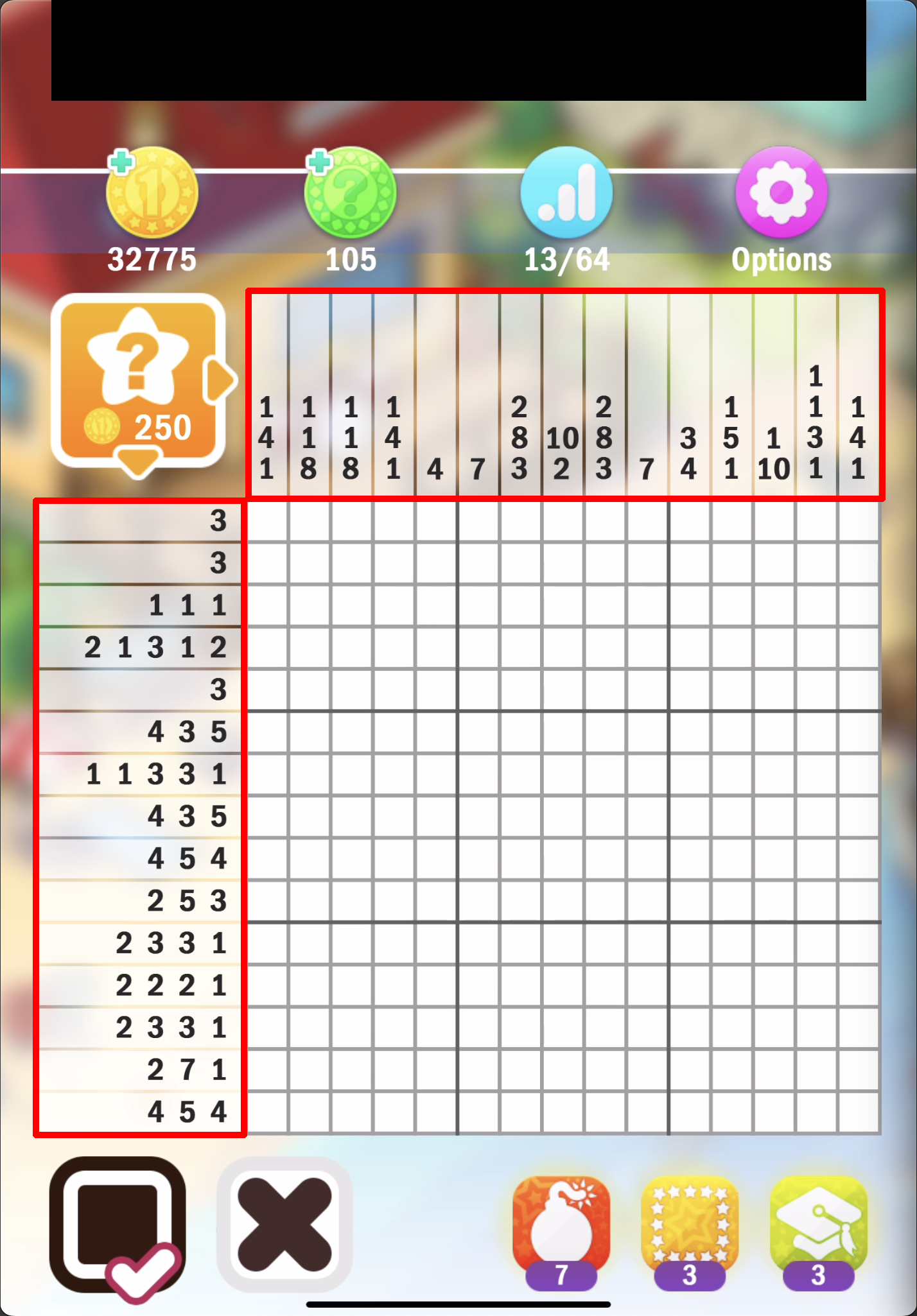Image resolution: width=917 pixels, height=1316 pixels.
Task: Select the fill square tool
Action: 118,1225
